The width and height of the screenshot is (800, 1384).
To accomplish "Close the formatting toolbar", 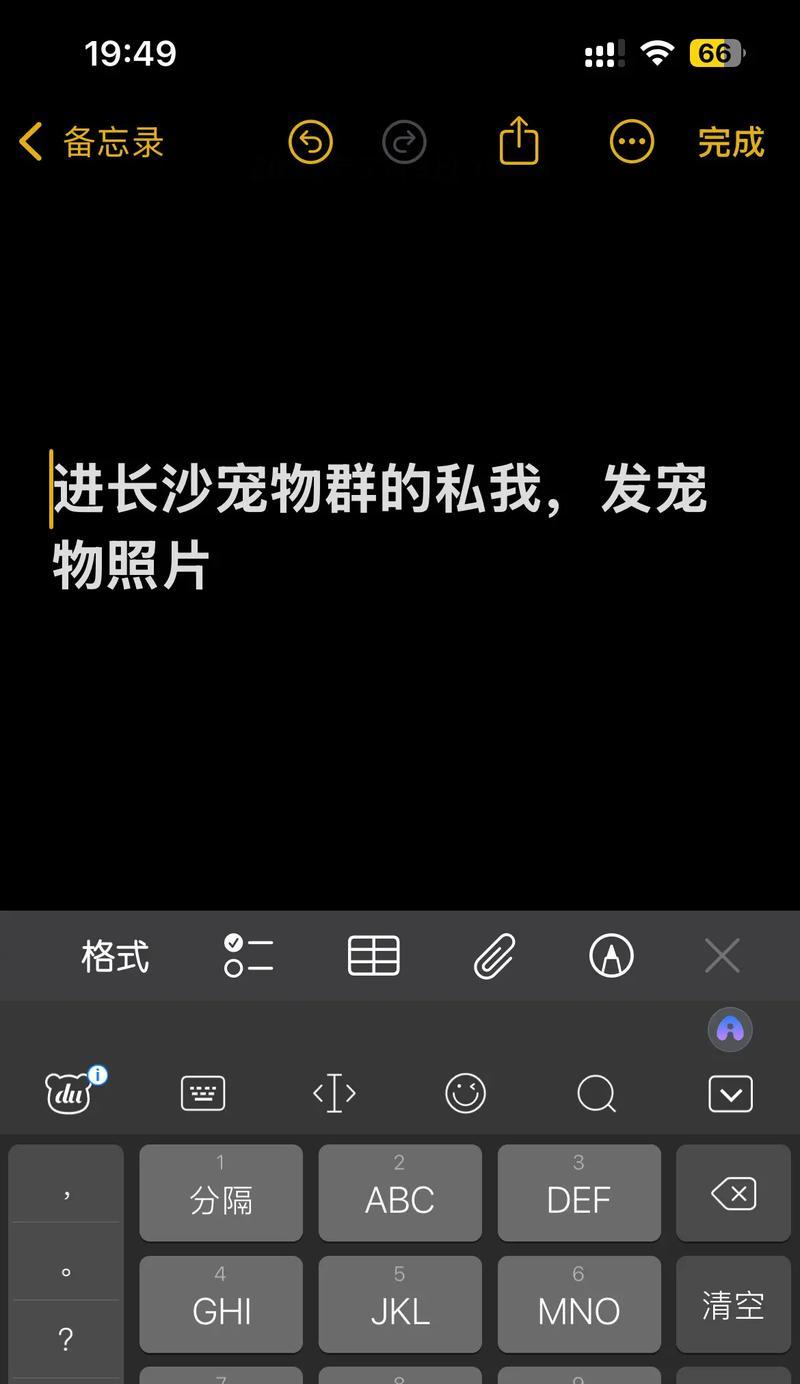I will pyautogui.click(x=722, y=955).
